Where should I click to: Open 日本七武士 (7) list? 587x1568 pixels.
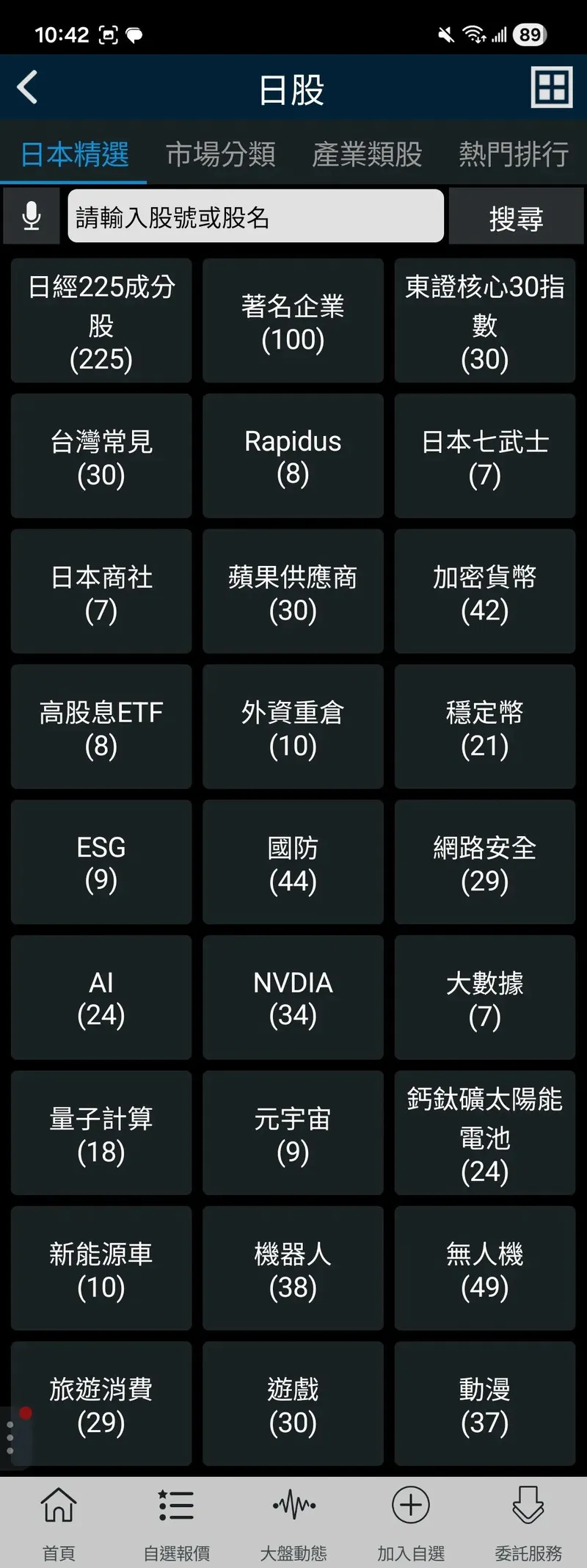coord(484,456)
